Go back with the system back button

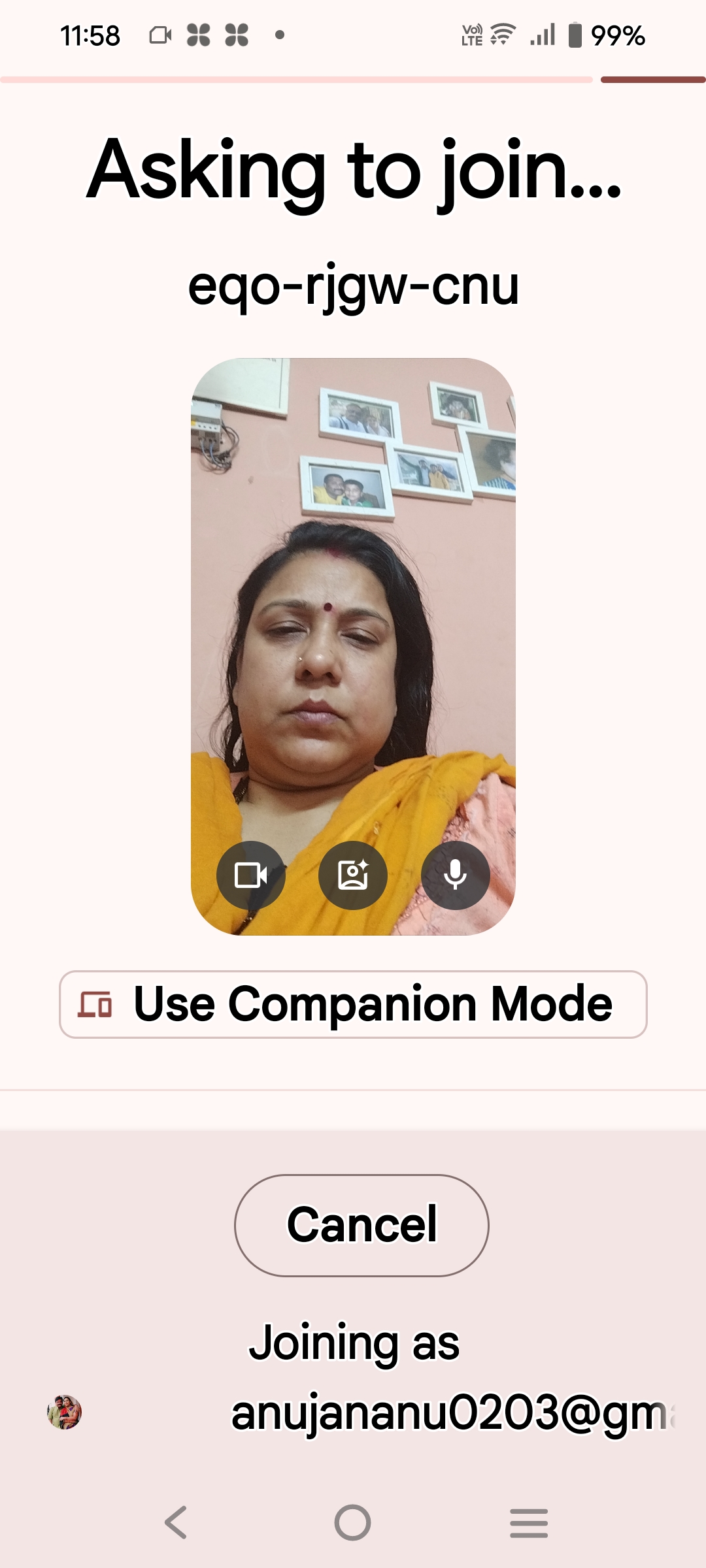click(x=176, y=1522)
